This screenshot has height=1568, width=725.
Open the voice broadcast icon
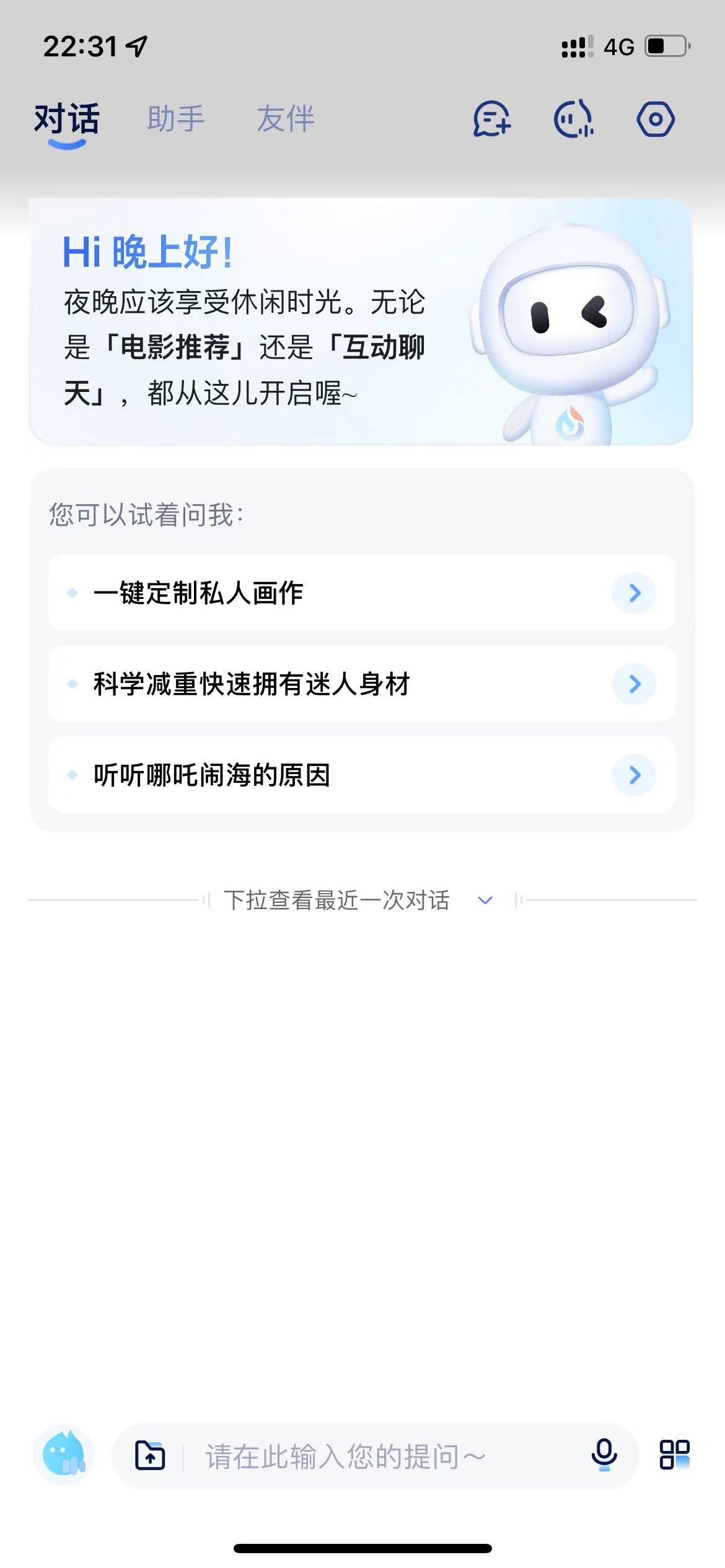(573, 119)
